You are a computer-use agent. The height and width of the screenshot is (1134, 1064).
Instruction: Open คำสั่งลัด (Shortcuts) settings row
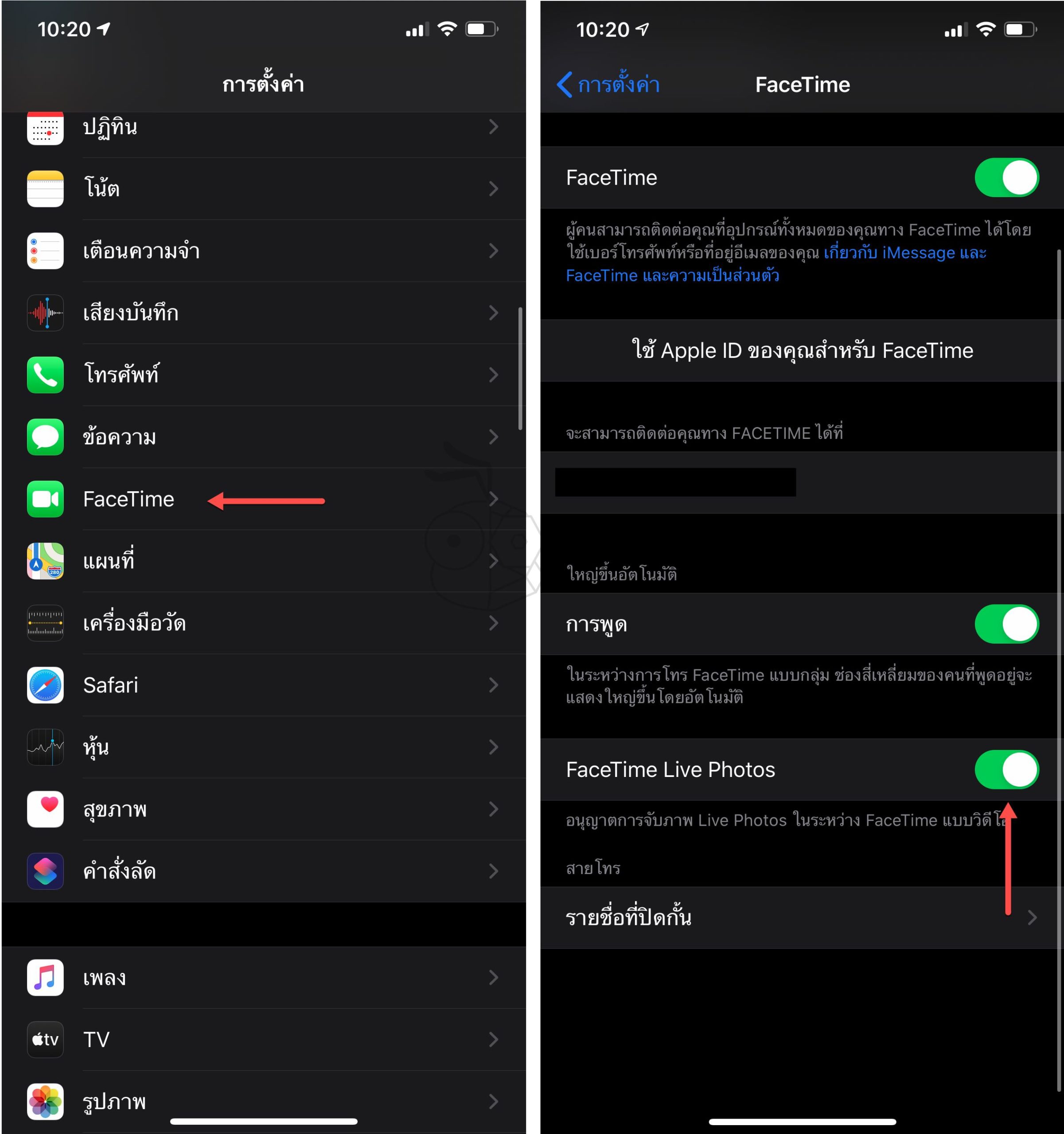[262, 871]
